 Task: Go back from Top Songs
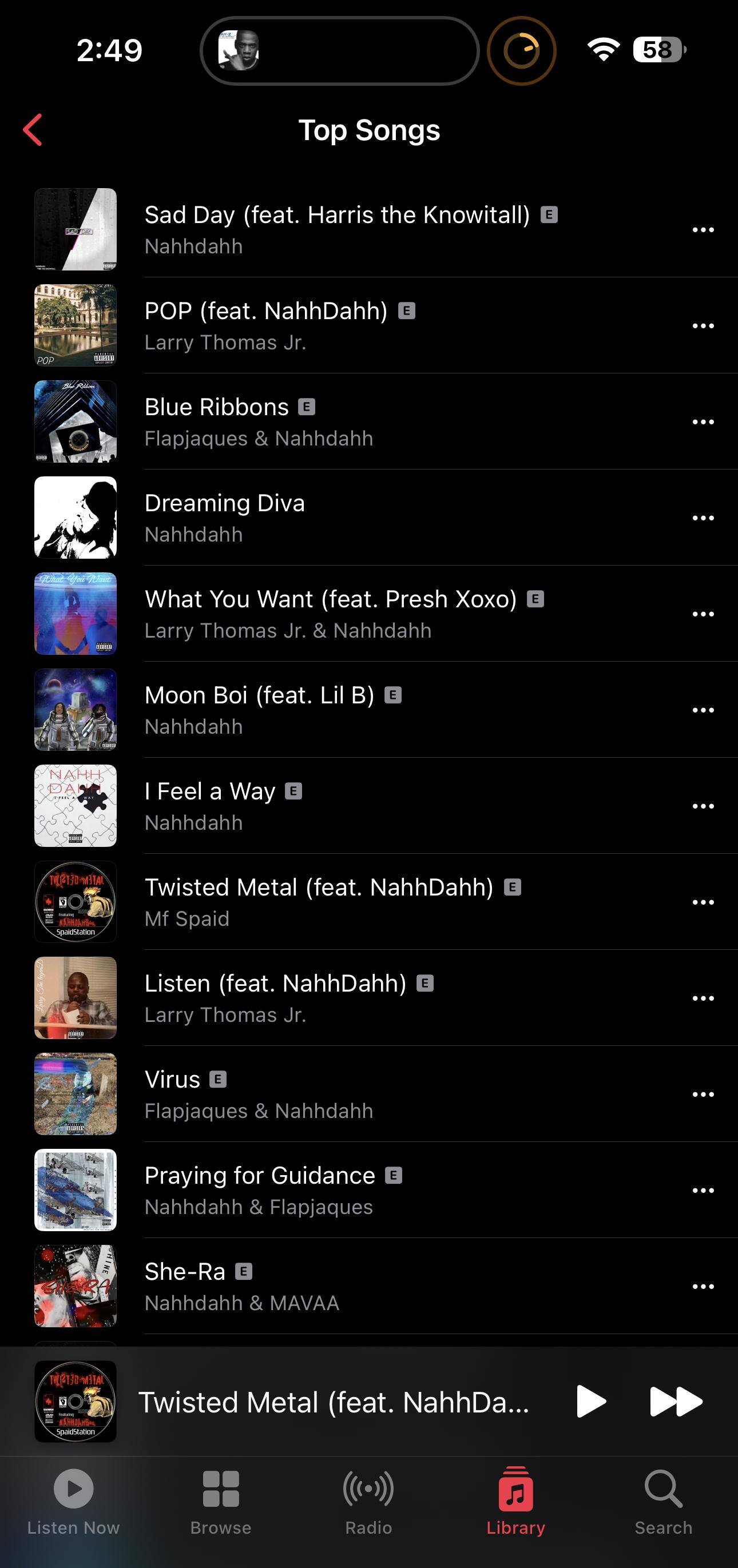(x=33, y=130)
